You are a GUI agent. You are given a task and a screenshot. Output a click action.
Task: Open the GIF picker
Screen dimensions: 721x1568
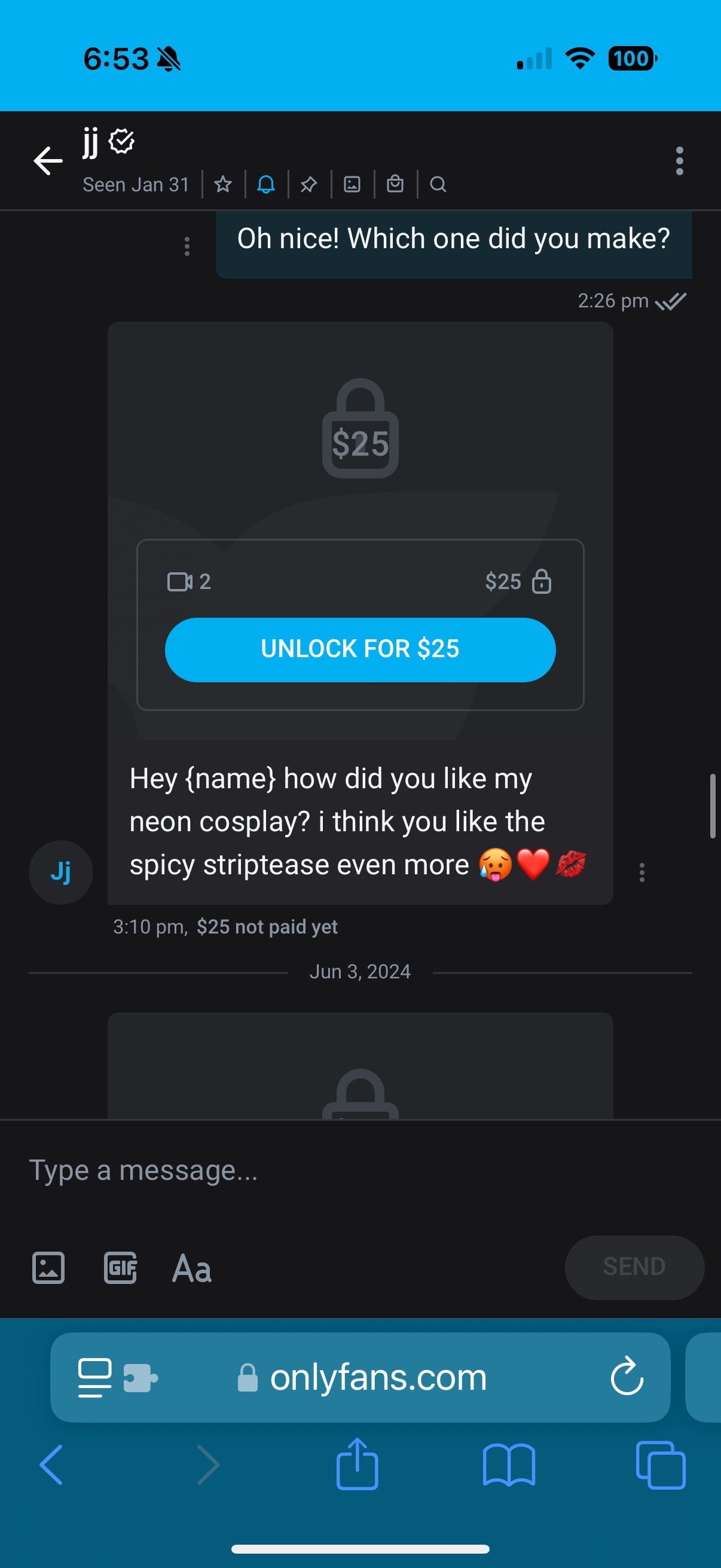(x=120, y=1268)
